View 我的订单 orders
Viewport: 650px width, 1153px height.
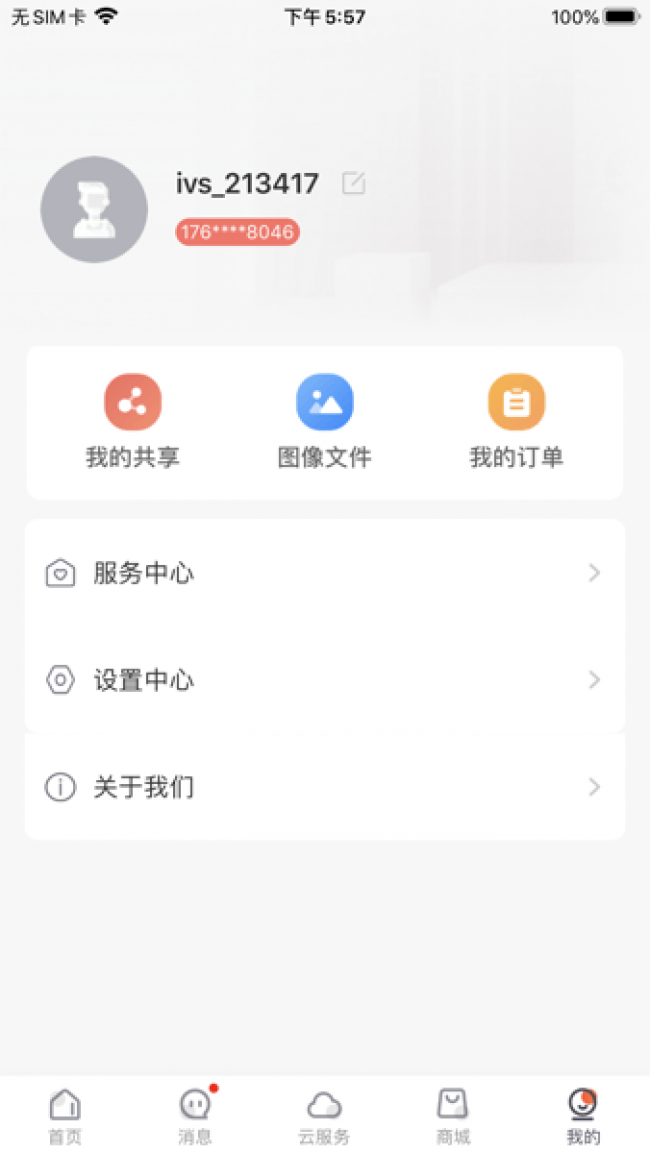(516, 422)
